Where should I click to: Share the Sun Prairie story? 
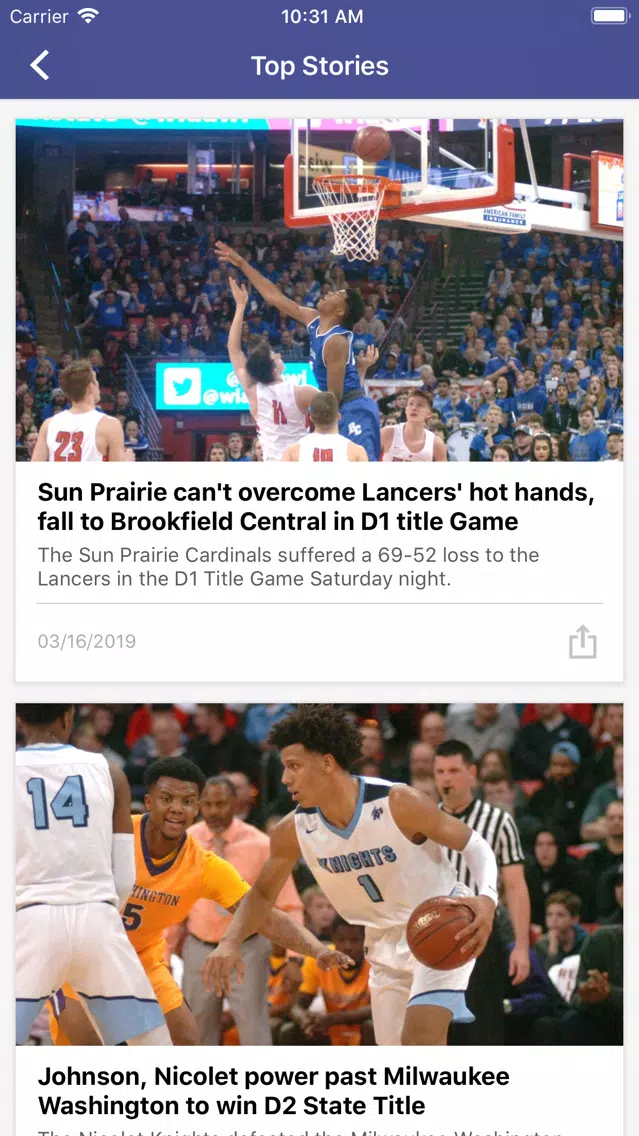(582, 642)
